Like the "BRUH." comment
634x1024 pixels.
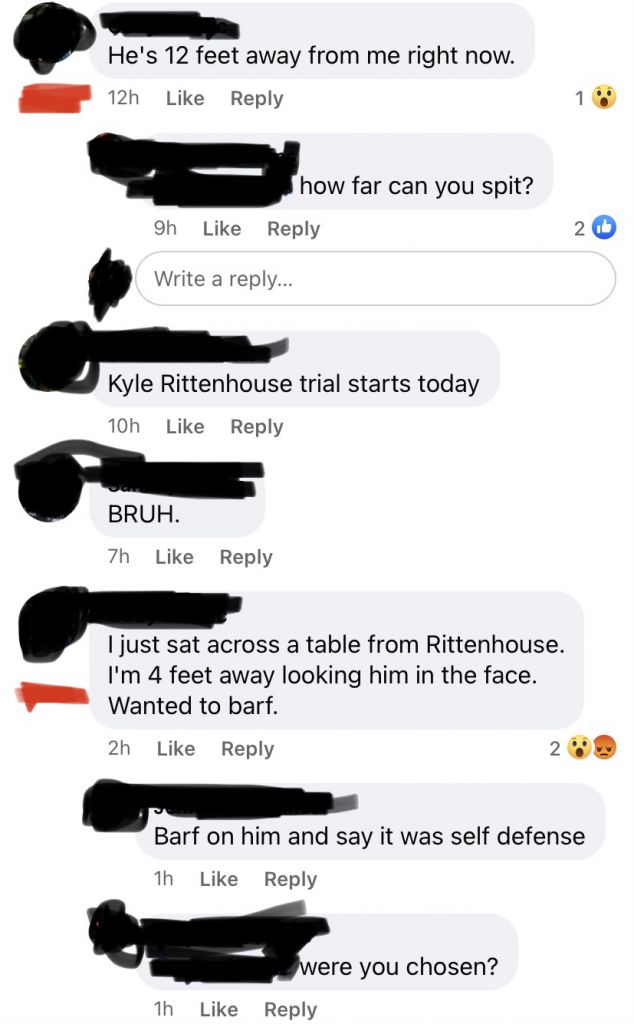pos(174,556)
